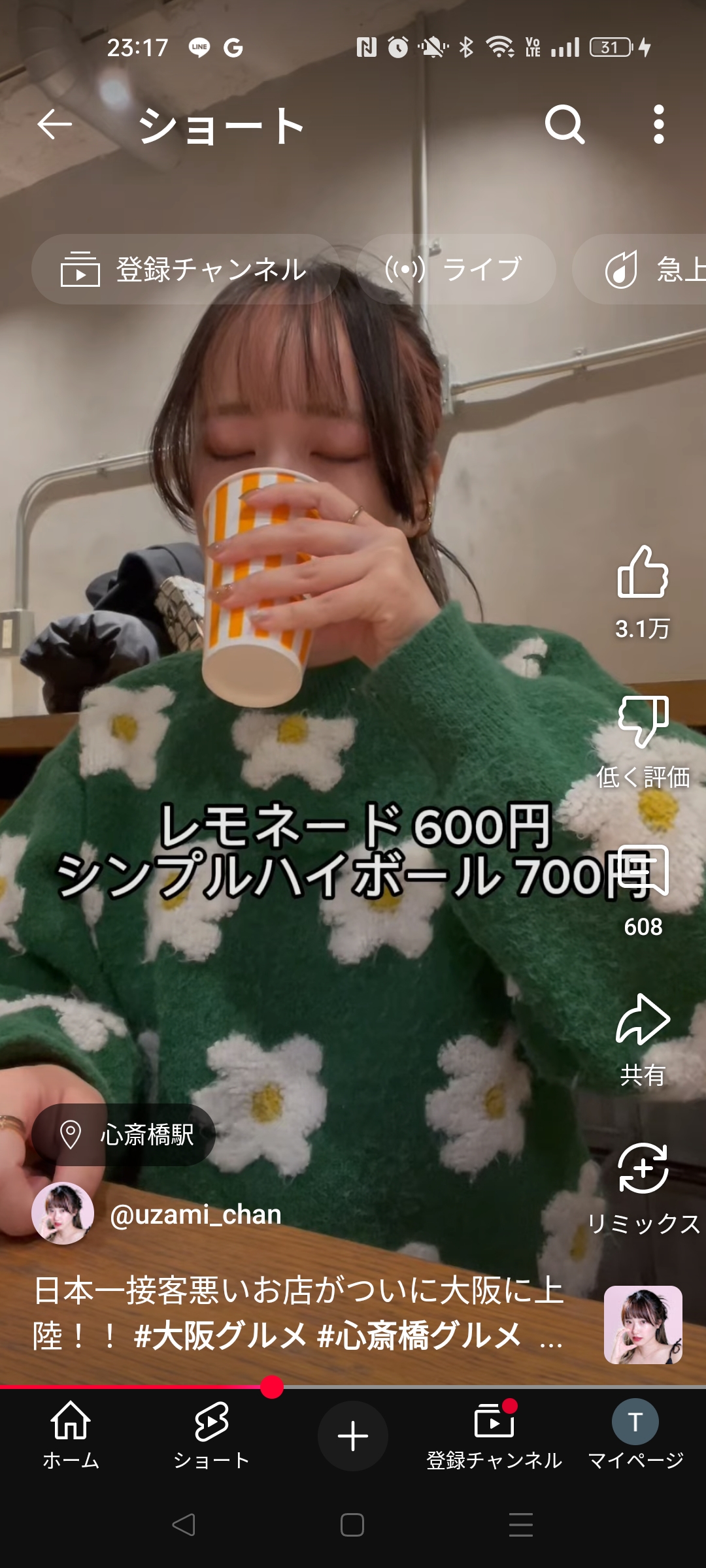
Task: Open the sound thumbnail at bottom right
Action: click(643, 1325)
